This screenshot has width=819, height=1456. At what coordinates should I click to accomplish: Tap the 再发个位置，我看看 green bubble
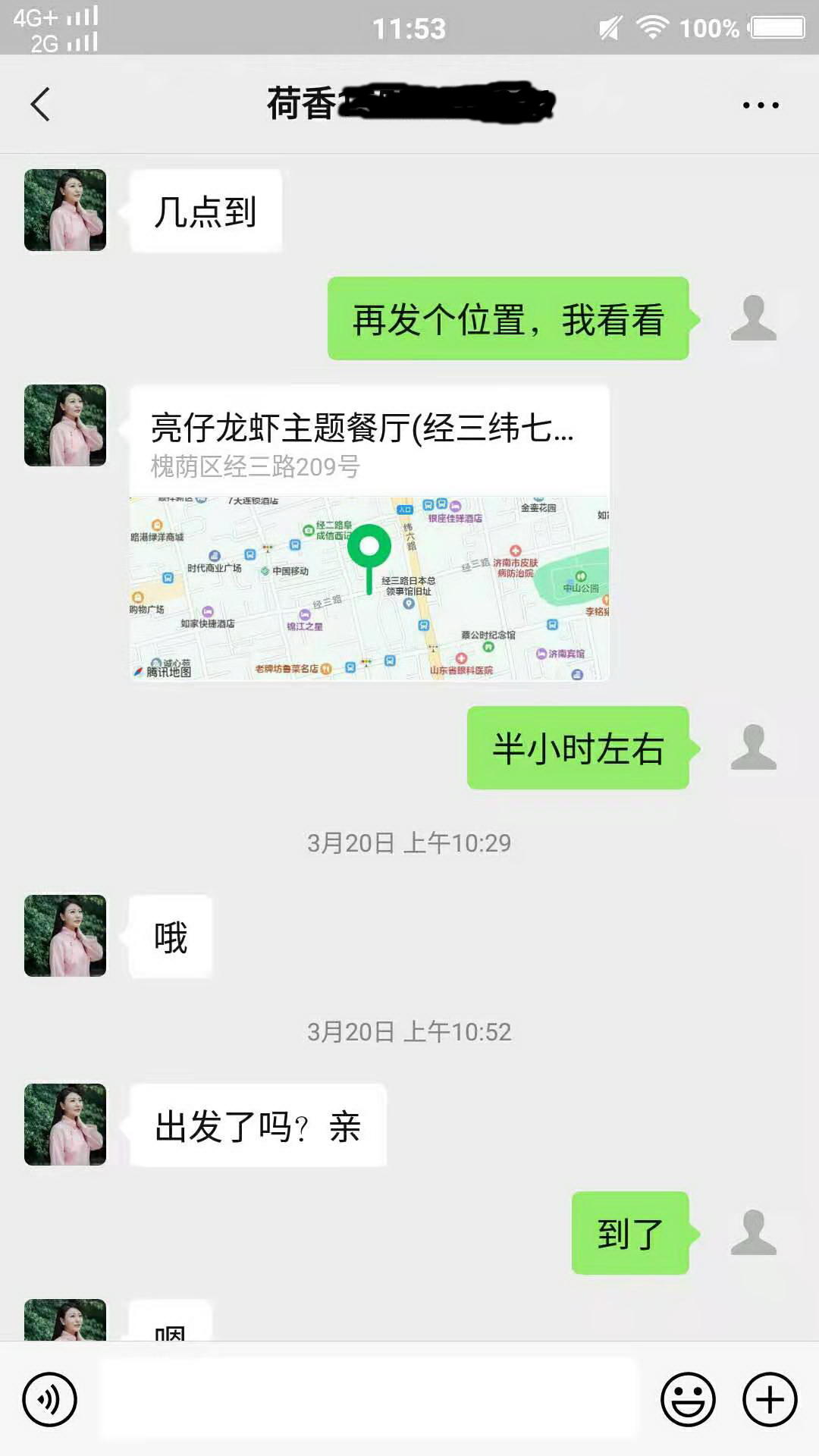(x=507, y=322)
